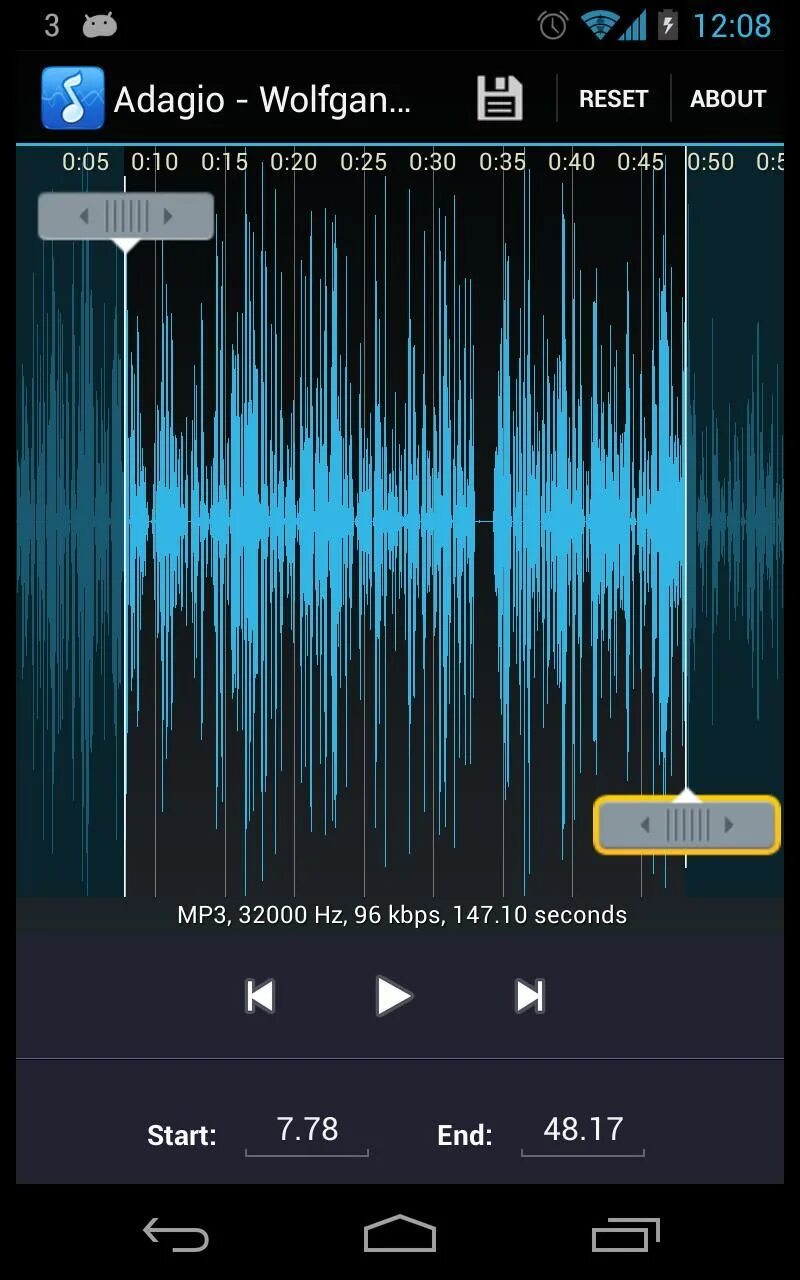
Task: Select the start marker handle
Action: (x=126, y=216)
